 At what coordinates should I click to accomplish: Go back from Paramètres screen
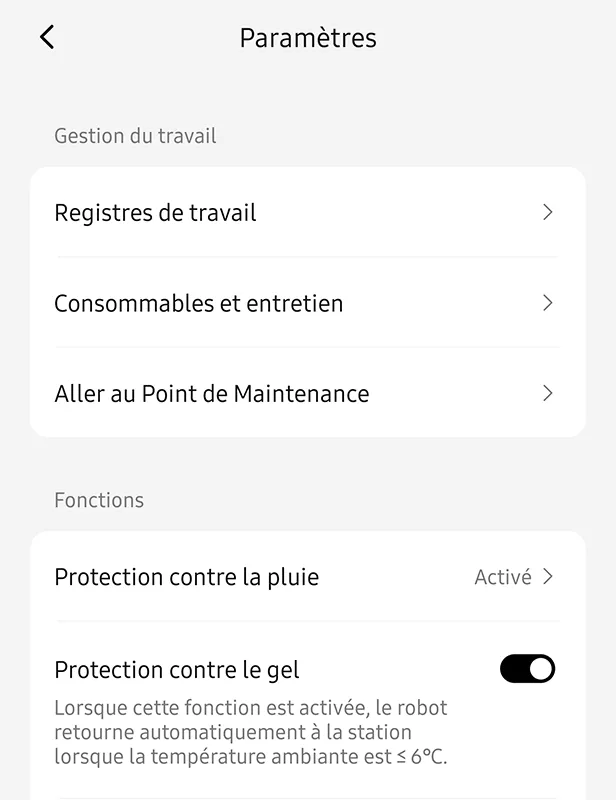pos(47,38)
